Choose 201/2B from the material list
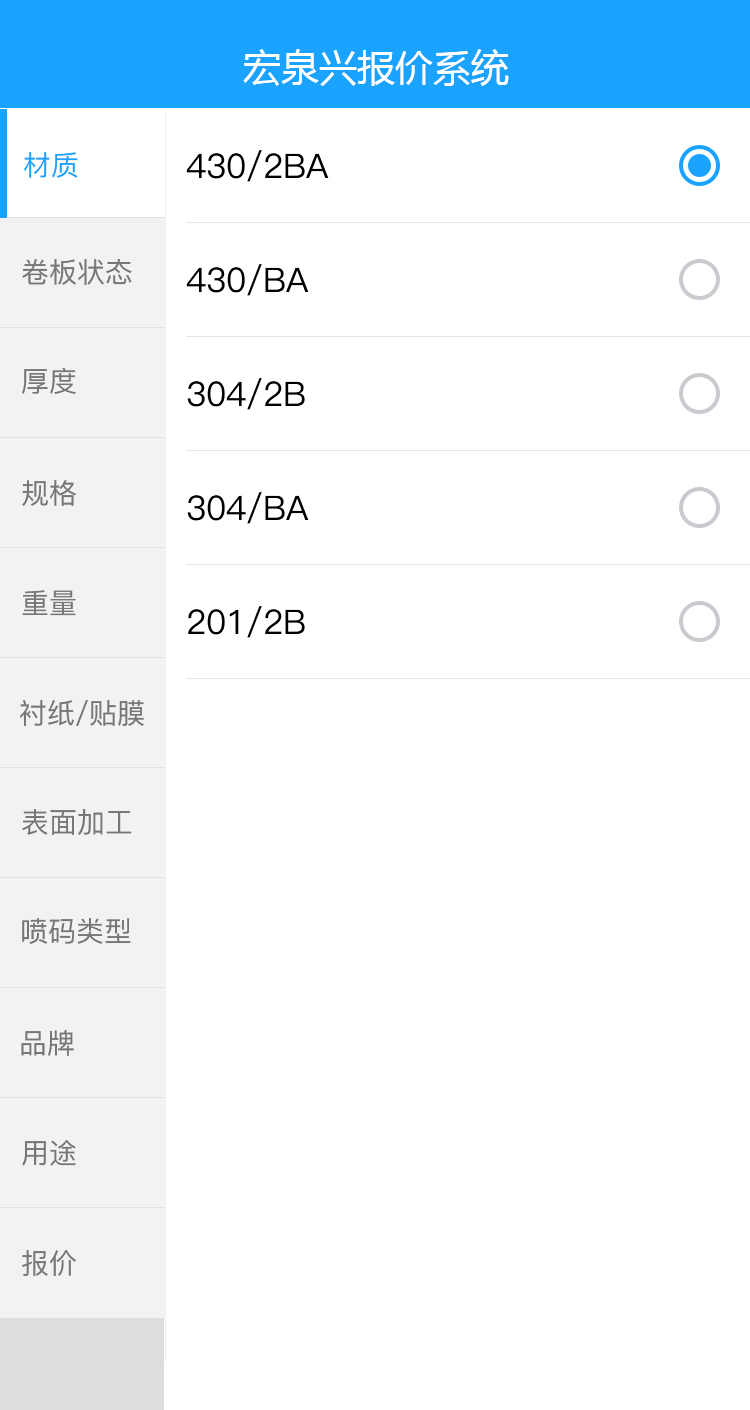Viewport: 750px width, 1410px height. pyautogui.click(x=698, y=622)
